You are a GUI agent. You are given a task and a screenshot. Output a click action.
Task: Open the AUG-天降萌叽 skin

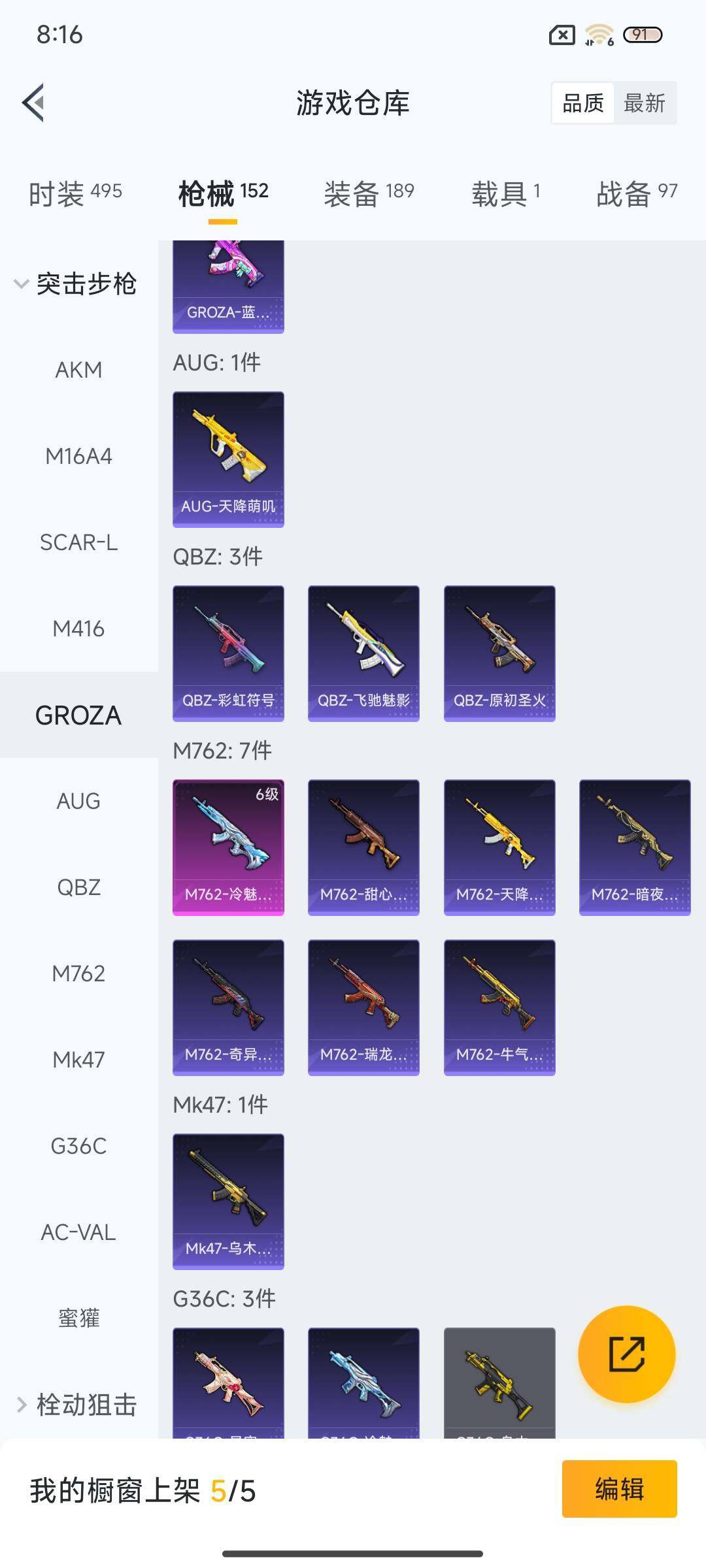point(228,459)
